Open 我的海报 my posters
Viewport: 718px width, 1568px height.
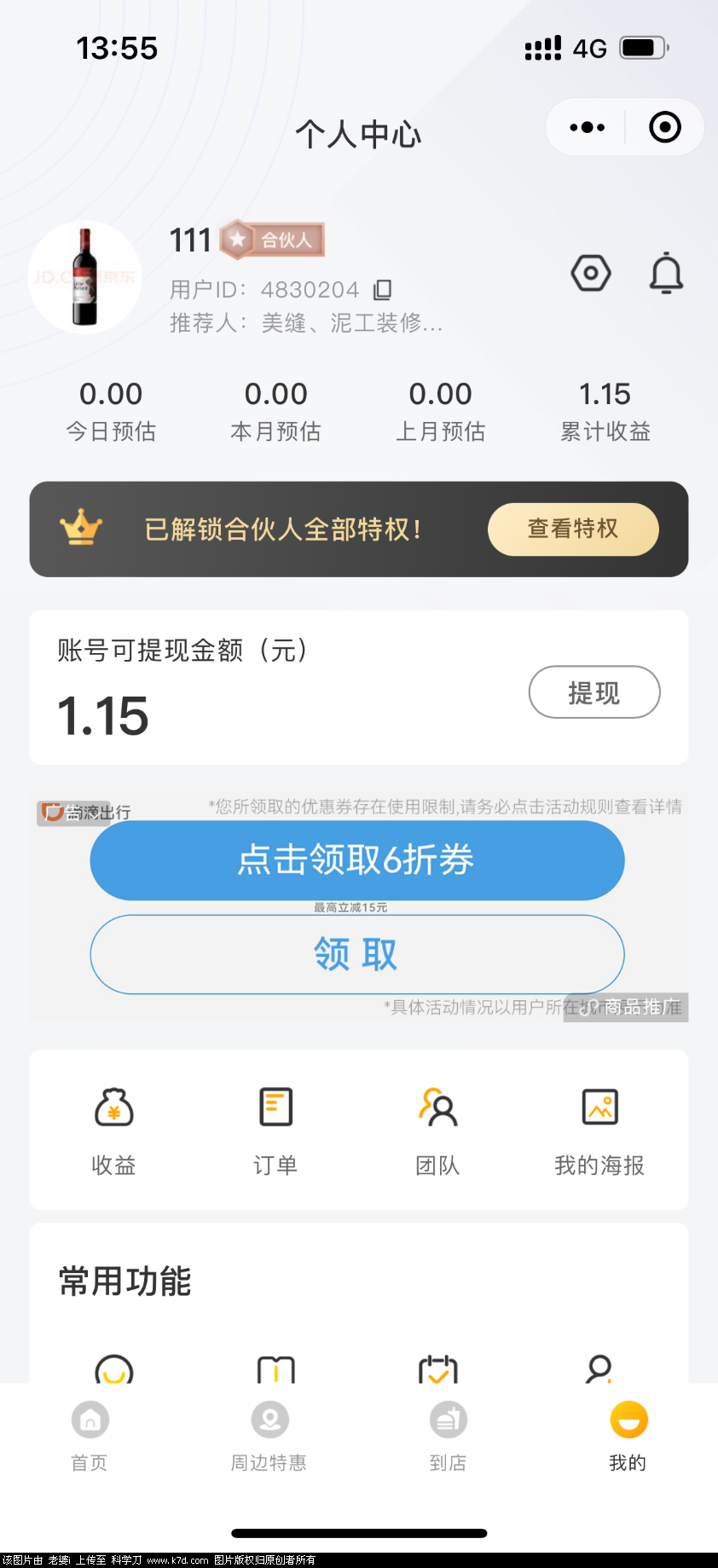click(599, 1131)
